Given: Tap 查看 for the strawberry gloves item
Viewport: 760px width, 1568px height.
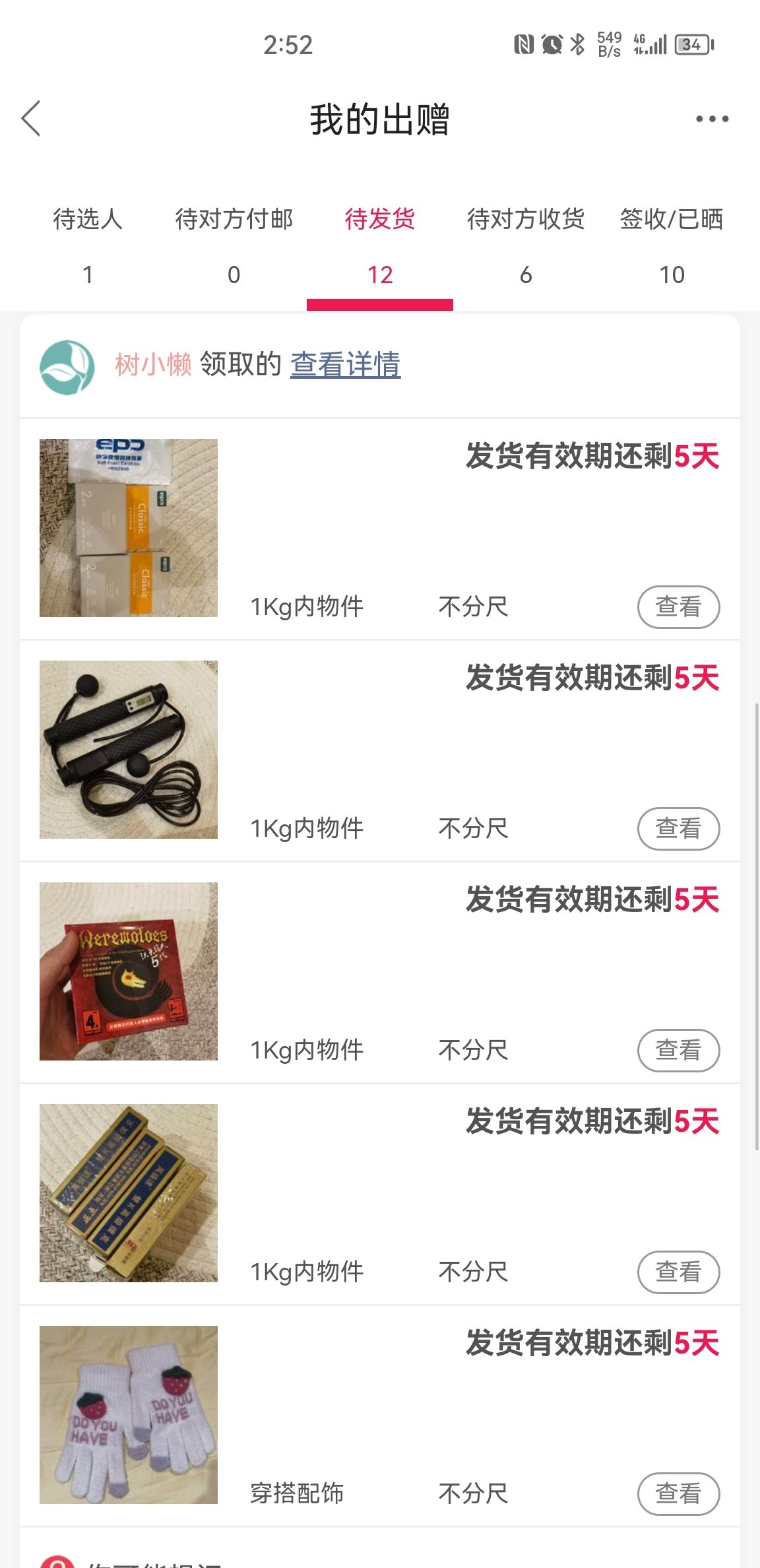Looking at the screenshot, I should [678, 1493].
